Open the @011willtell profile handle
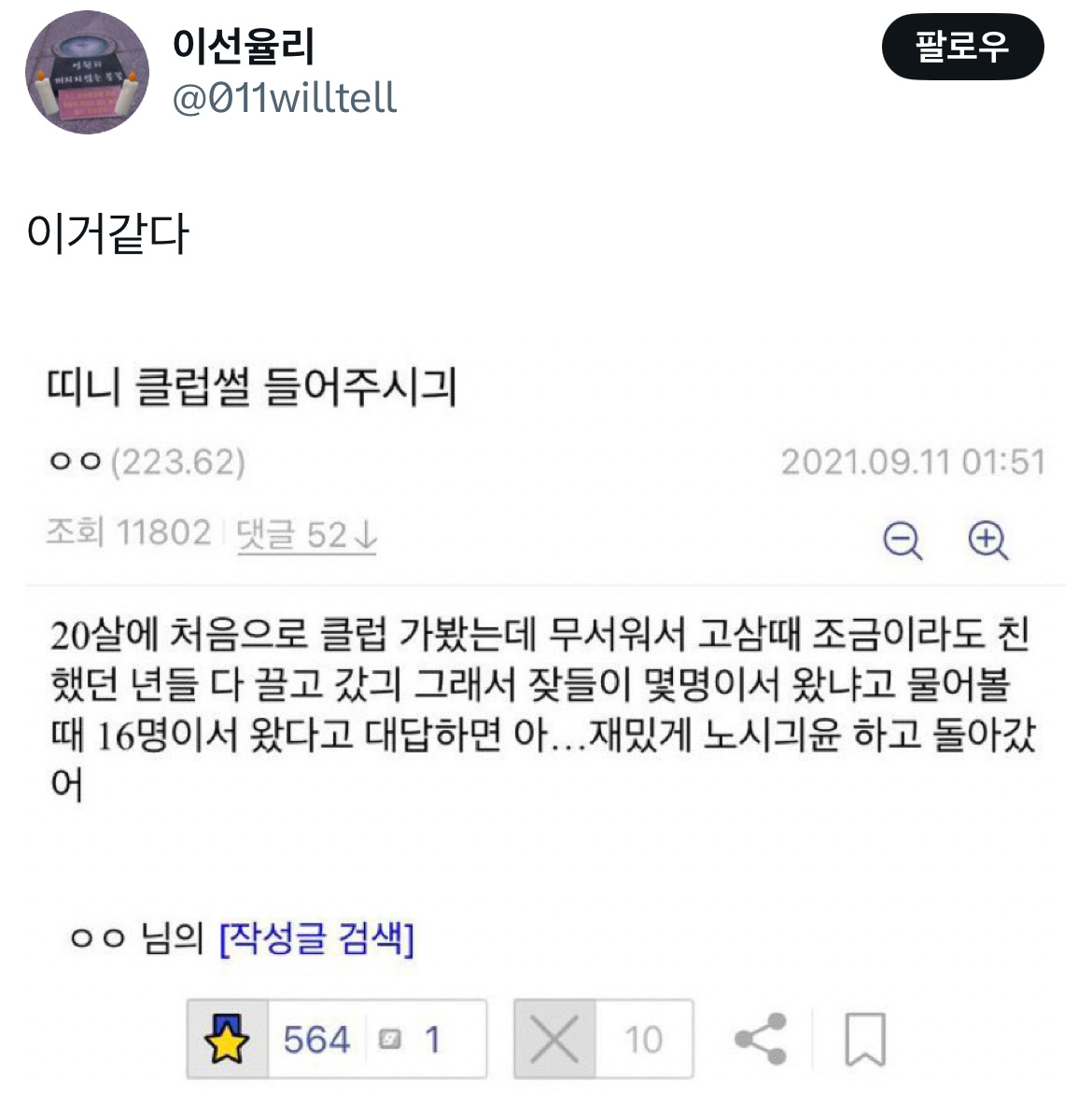This screenshot has height=1108, width=1092. tap(285, 97)
